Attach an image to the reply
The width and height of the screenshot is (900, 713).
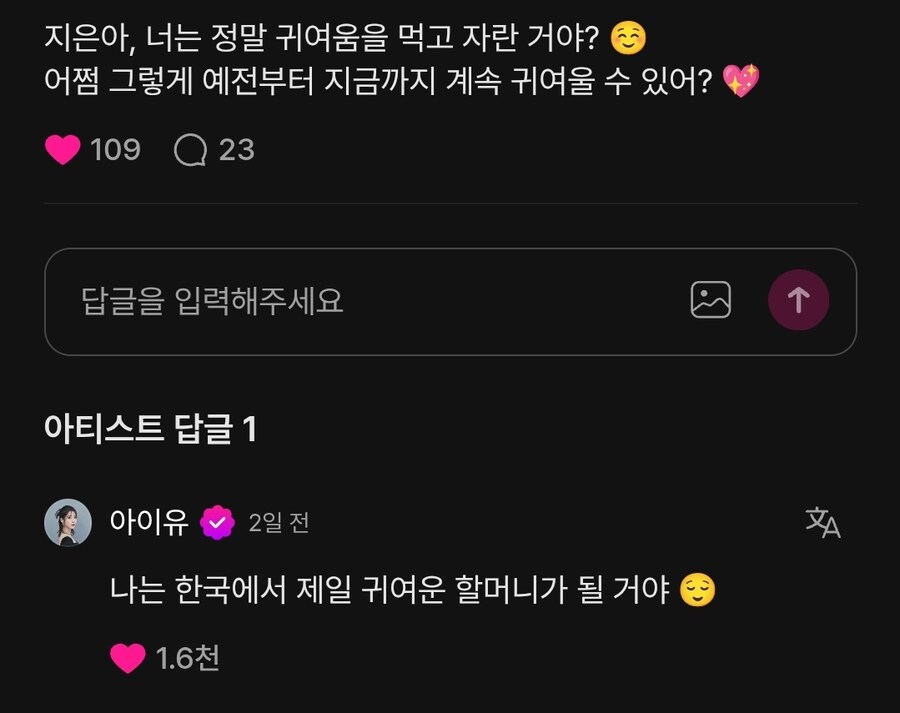(710, 300)
